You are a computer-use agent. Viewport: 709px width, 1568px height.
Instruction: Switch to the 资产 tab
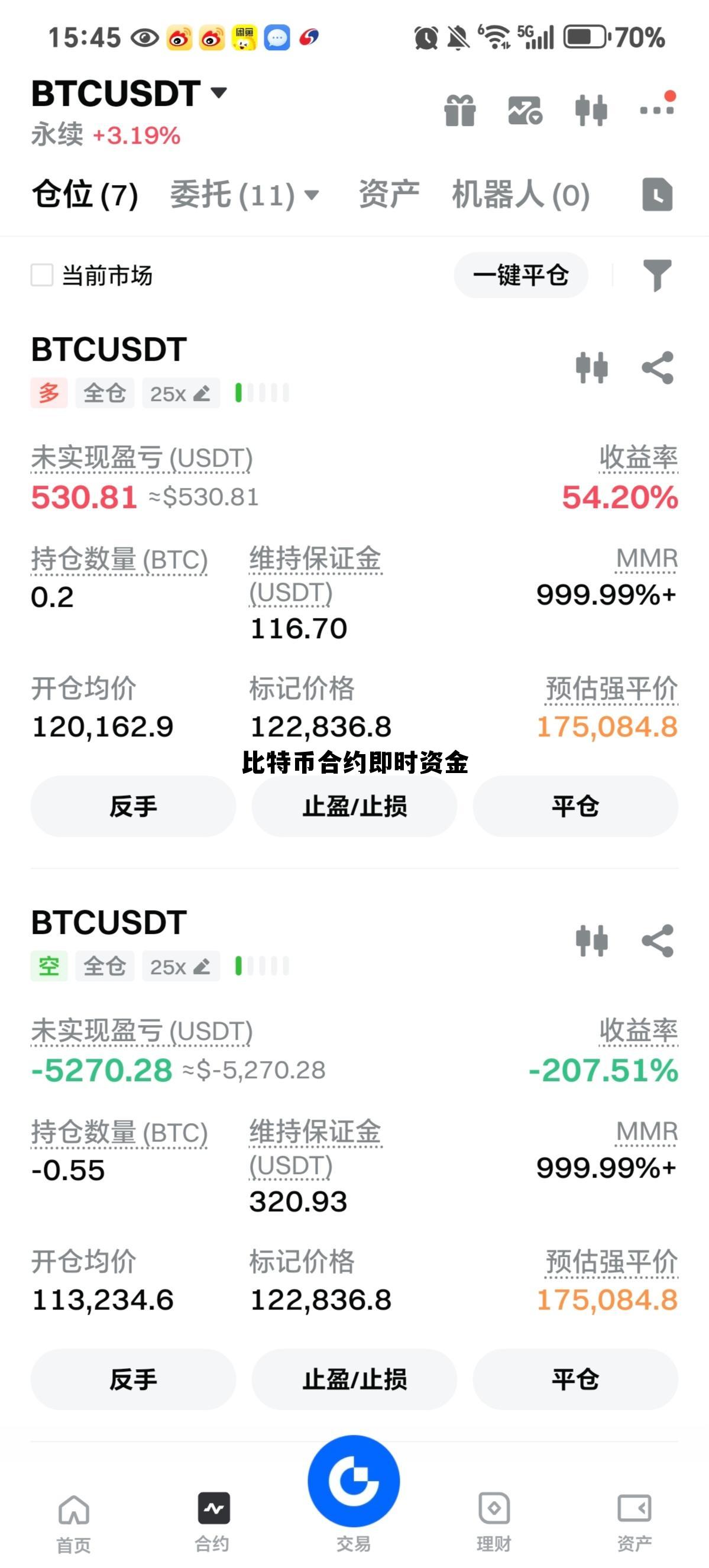[390, 195]
